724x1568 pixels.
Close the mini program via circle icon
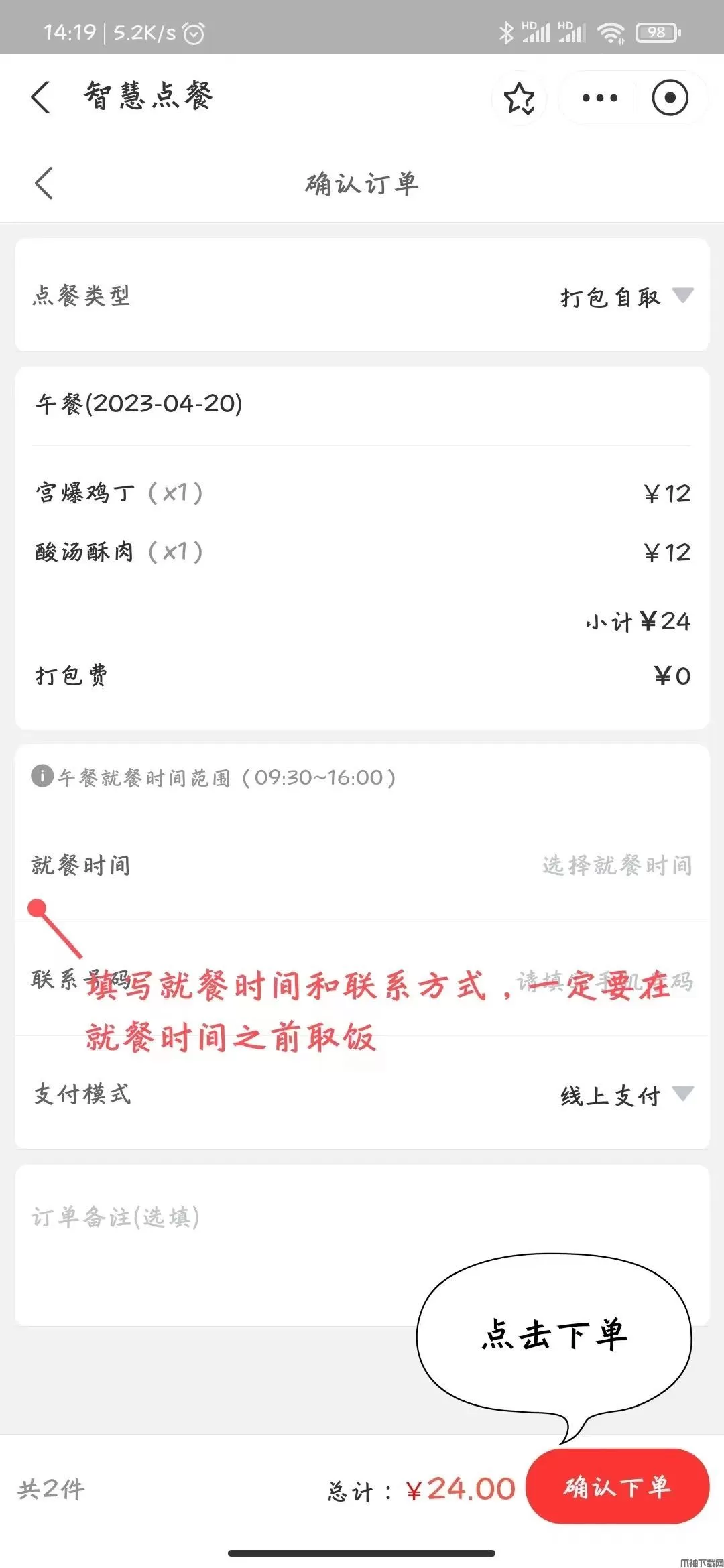[670, 99]
